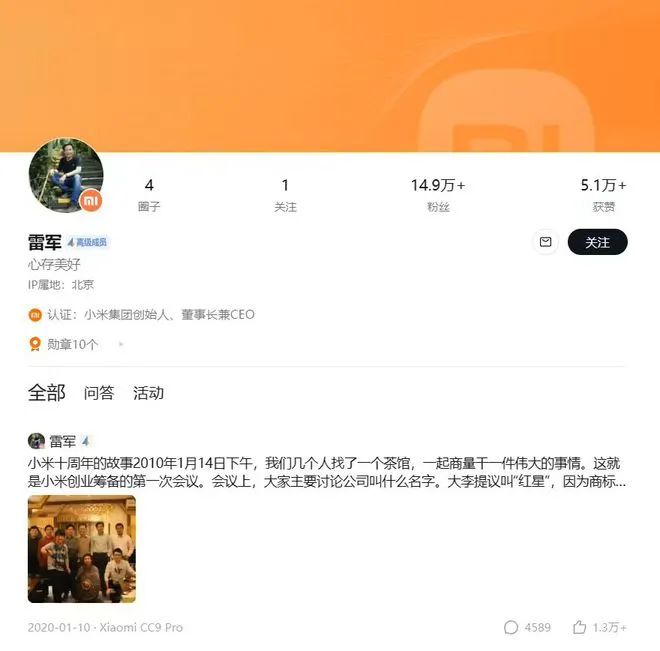The image size is (660, 651).
Task: Switch to the 问答 tab
Action: [99, 393]
